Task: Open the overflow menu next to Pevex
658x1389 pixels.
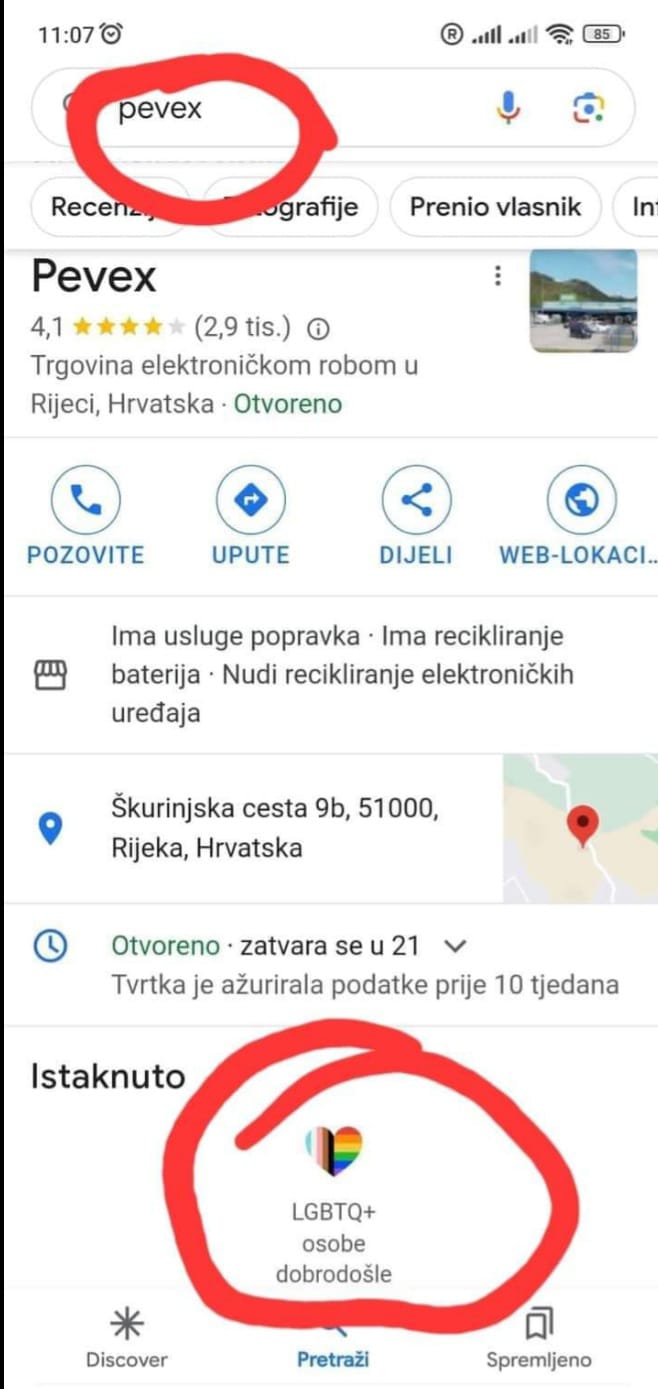Action: pos(497,277)
